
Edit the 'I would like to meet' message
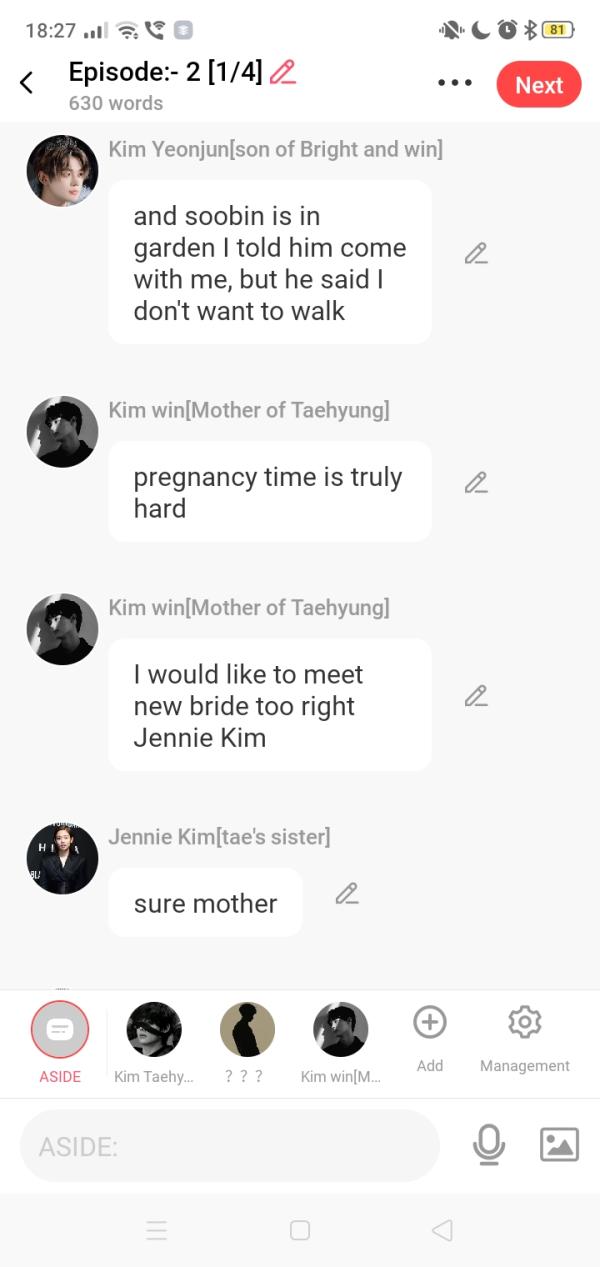476,696
